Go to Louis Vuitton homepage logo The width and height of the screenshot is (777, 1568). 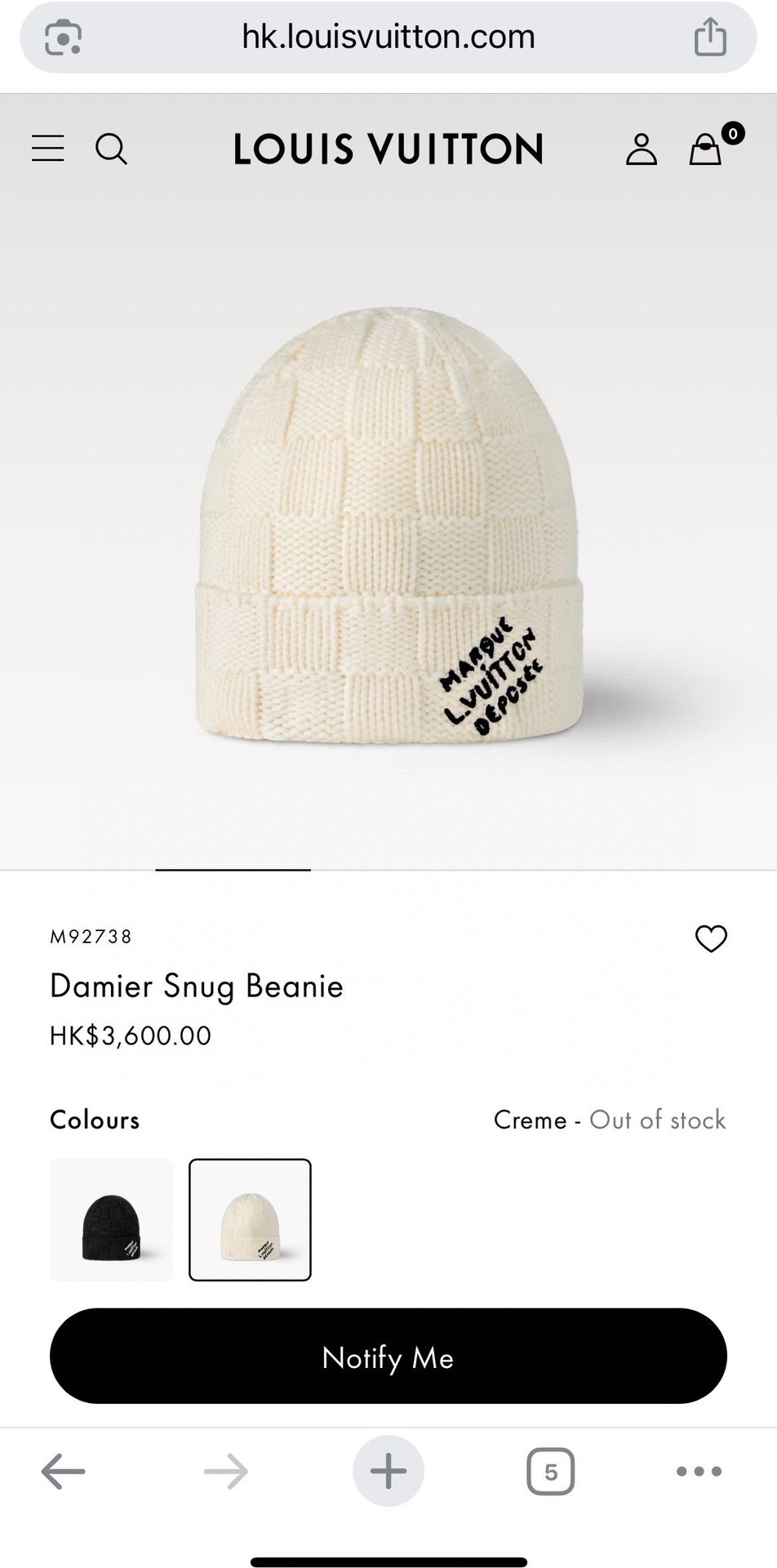click(388, 149)
